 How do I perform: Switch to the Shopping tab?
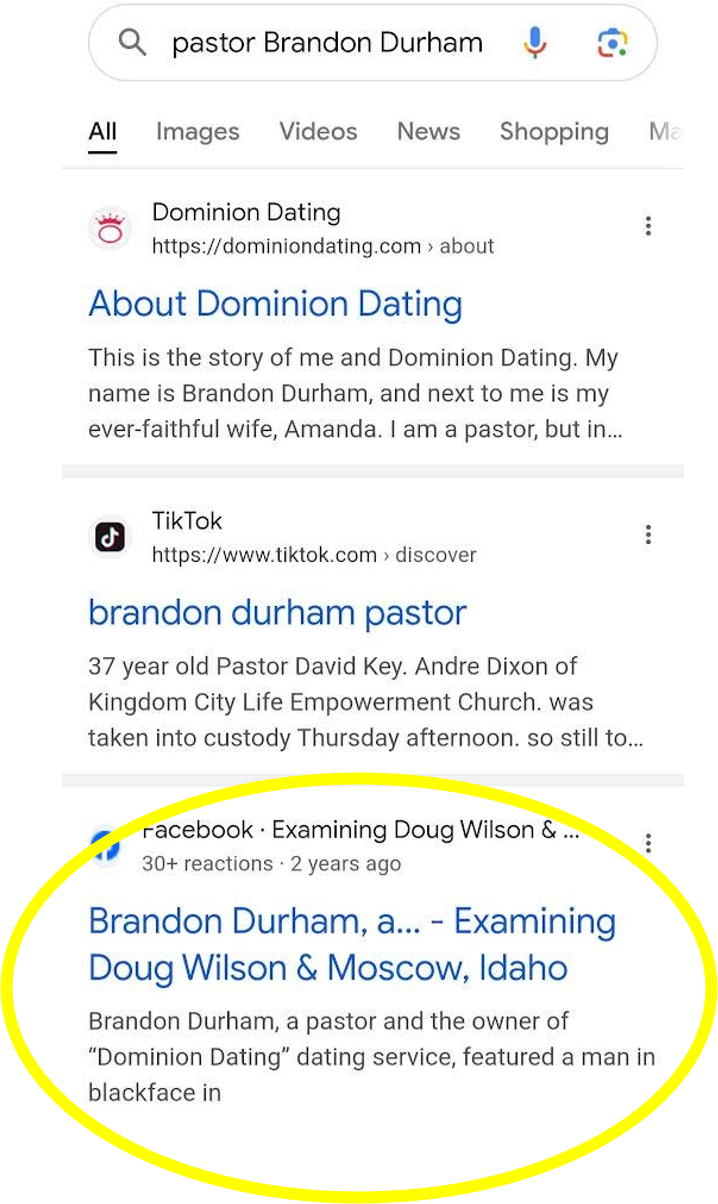(554, 132)
